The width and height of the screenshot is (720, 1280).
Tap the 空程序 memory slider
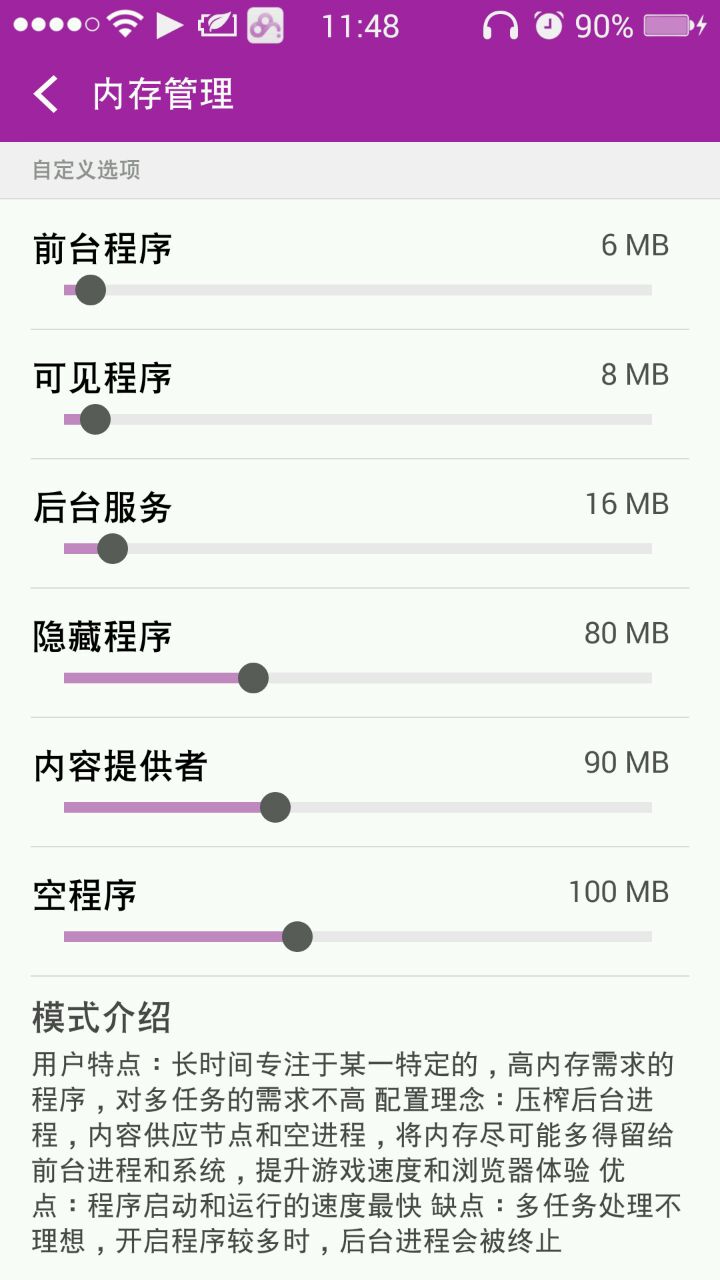[x=358, y=937]
